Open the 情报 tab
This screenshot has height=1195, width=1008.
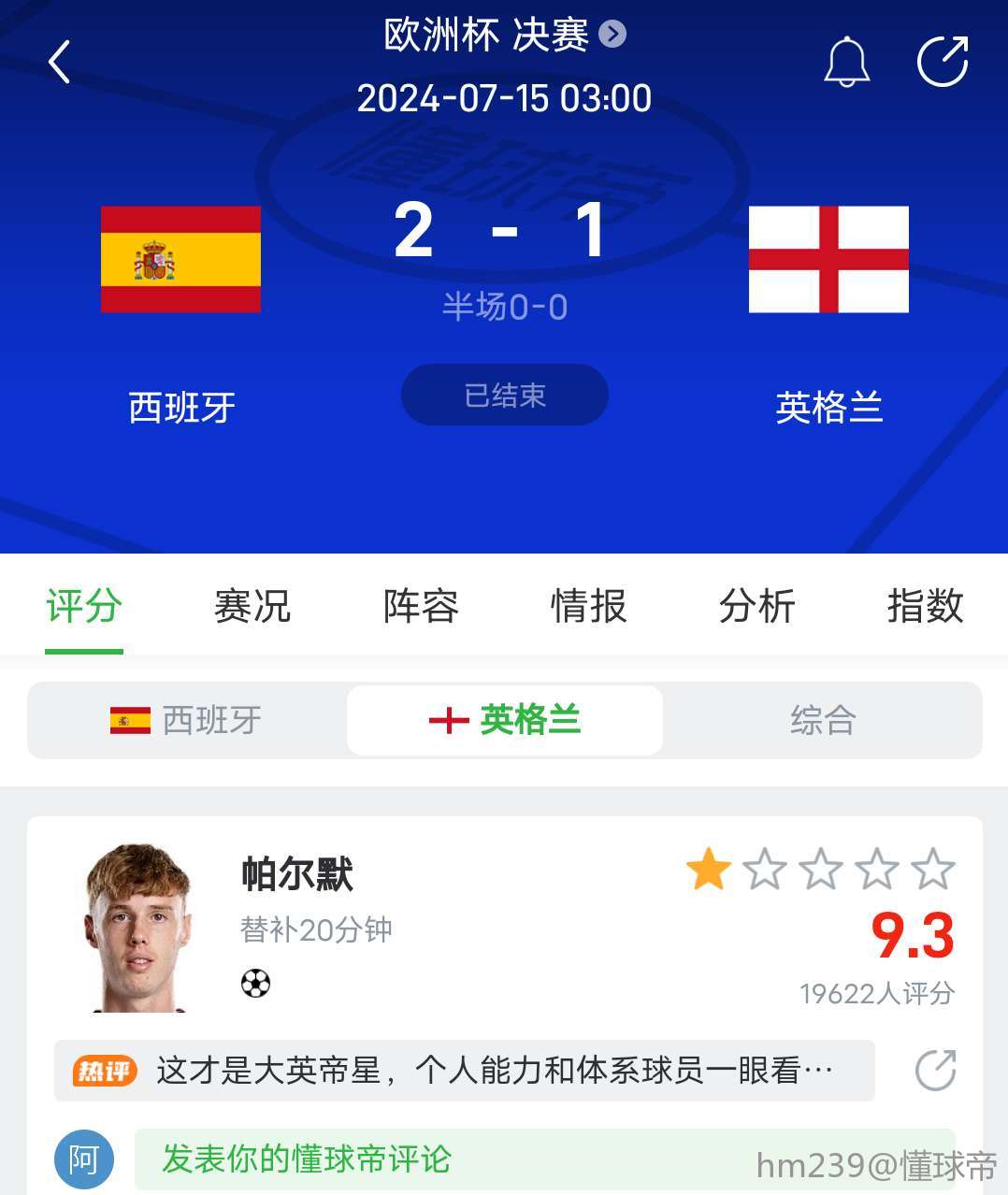588,606
